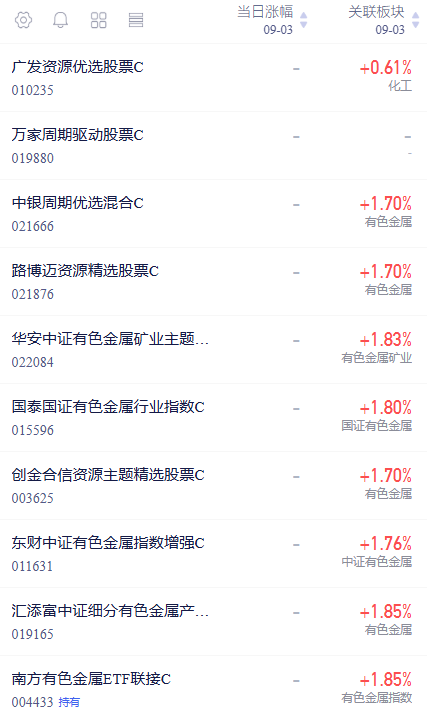This screenshot has height=717, width=427.
Task: Select 中银周期优选混合C row
Action: pos(214,214)
